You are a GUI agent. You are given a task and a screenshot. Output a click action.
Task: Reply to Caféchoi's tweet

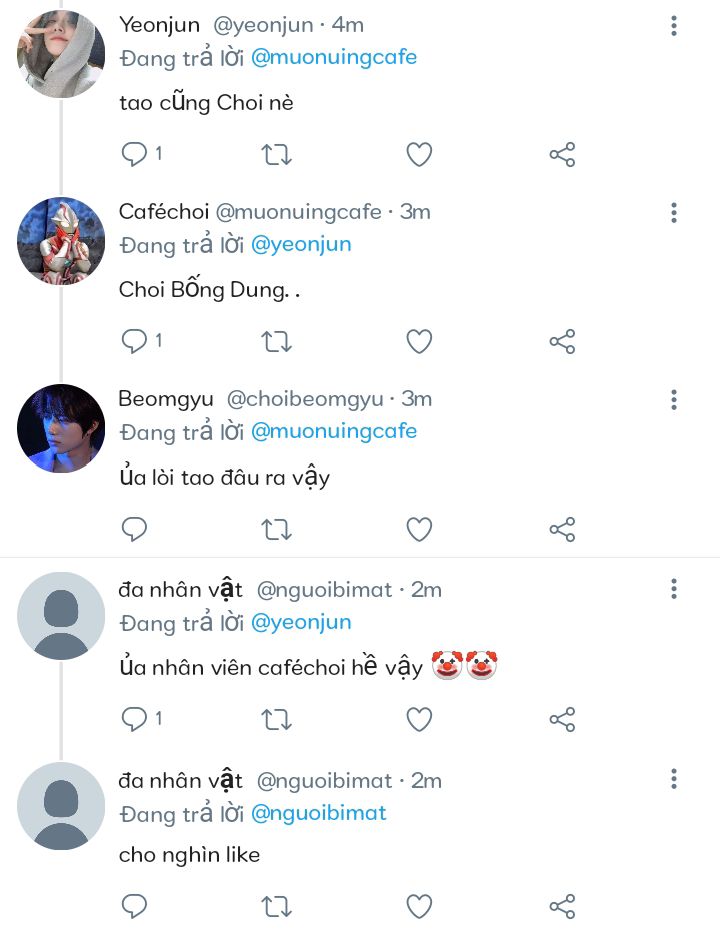tap(134, 341)
